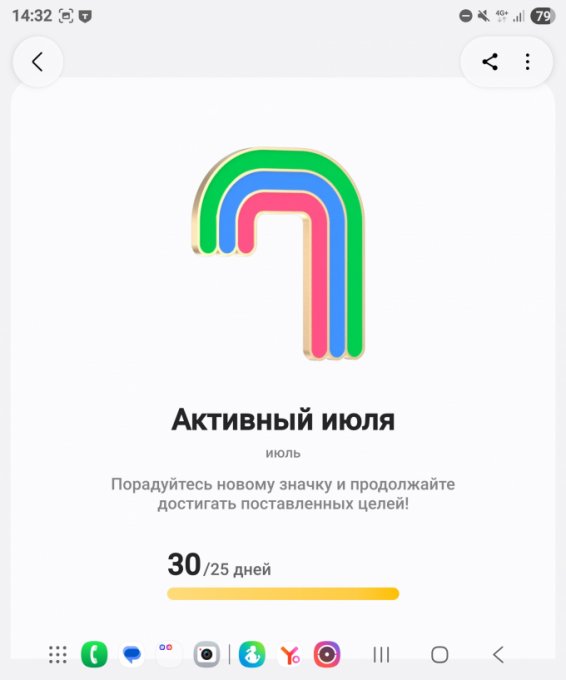Open the Camera app from the taskbar
Screen dimensions: 566x680
(206, 654)
